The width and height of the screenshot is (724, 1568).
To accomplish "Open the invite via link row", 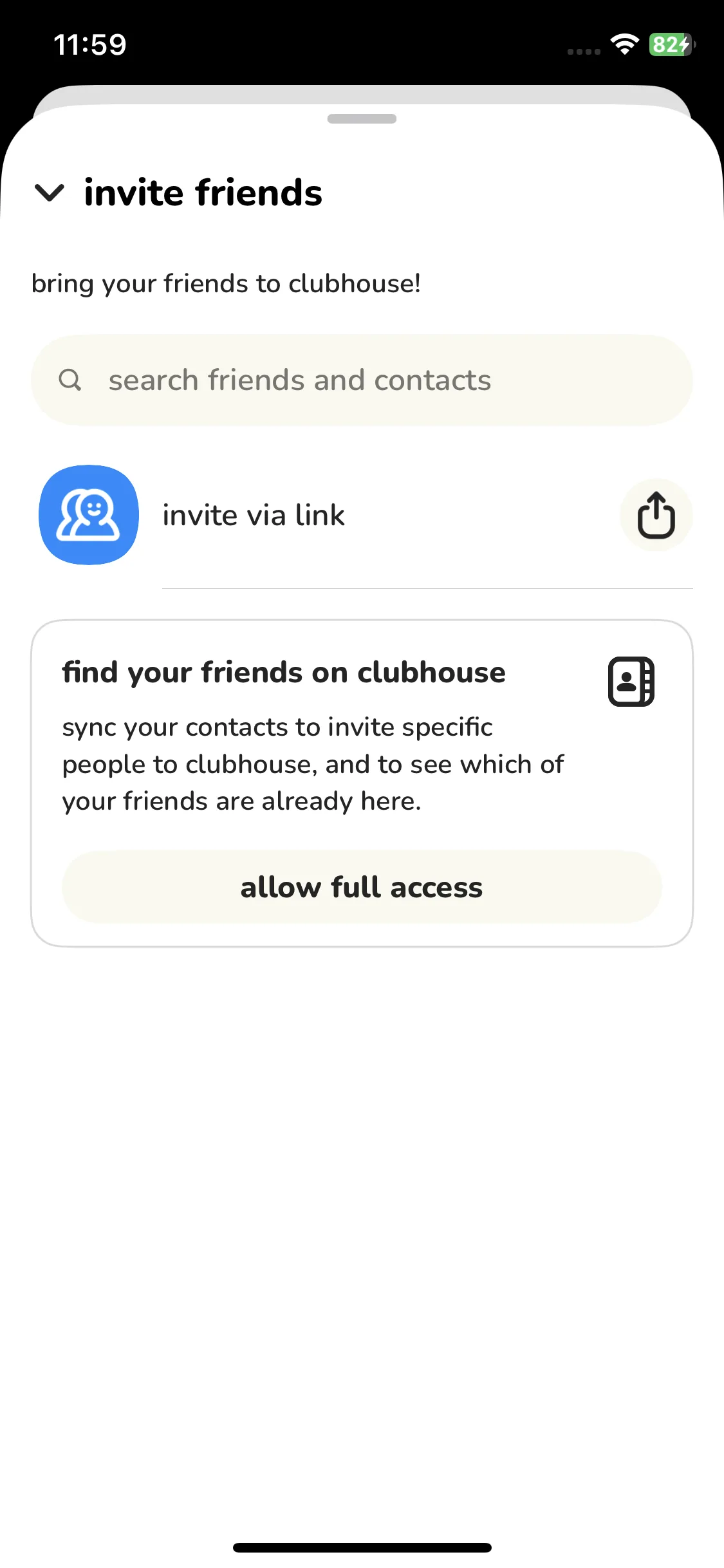I will (x=254, y=516).
